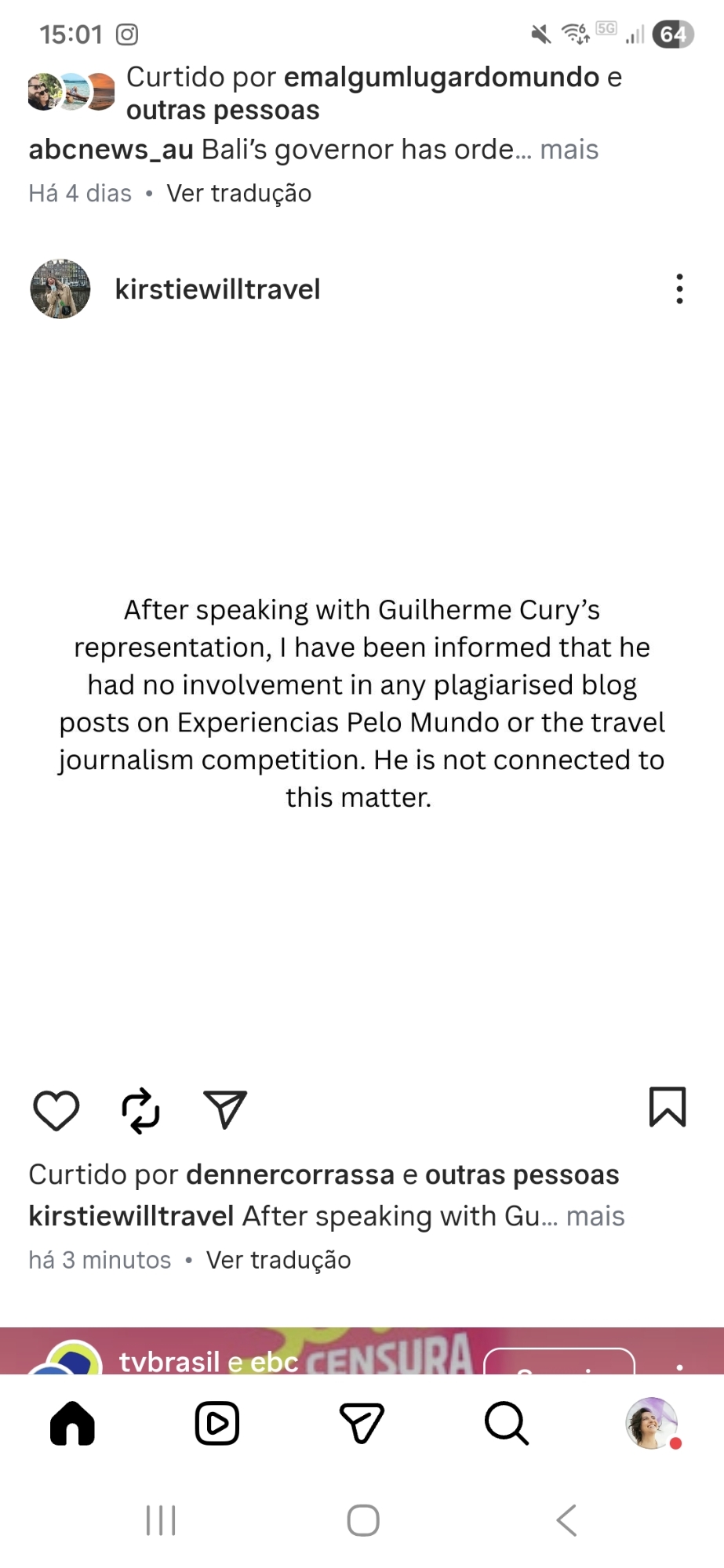Screen dimensions: 724x1568
Task: Translate kirstiewilltravel's caption via Ver tradução
Action: point(278,1260)
